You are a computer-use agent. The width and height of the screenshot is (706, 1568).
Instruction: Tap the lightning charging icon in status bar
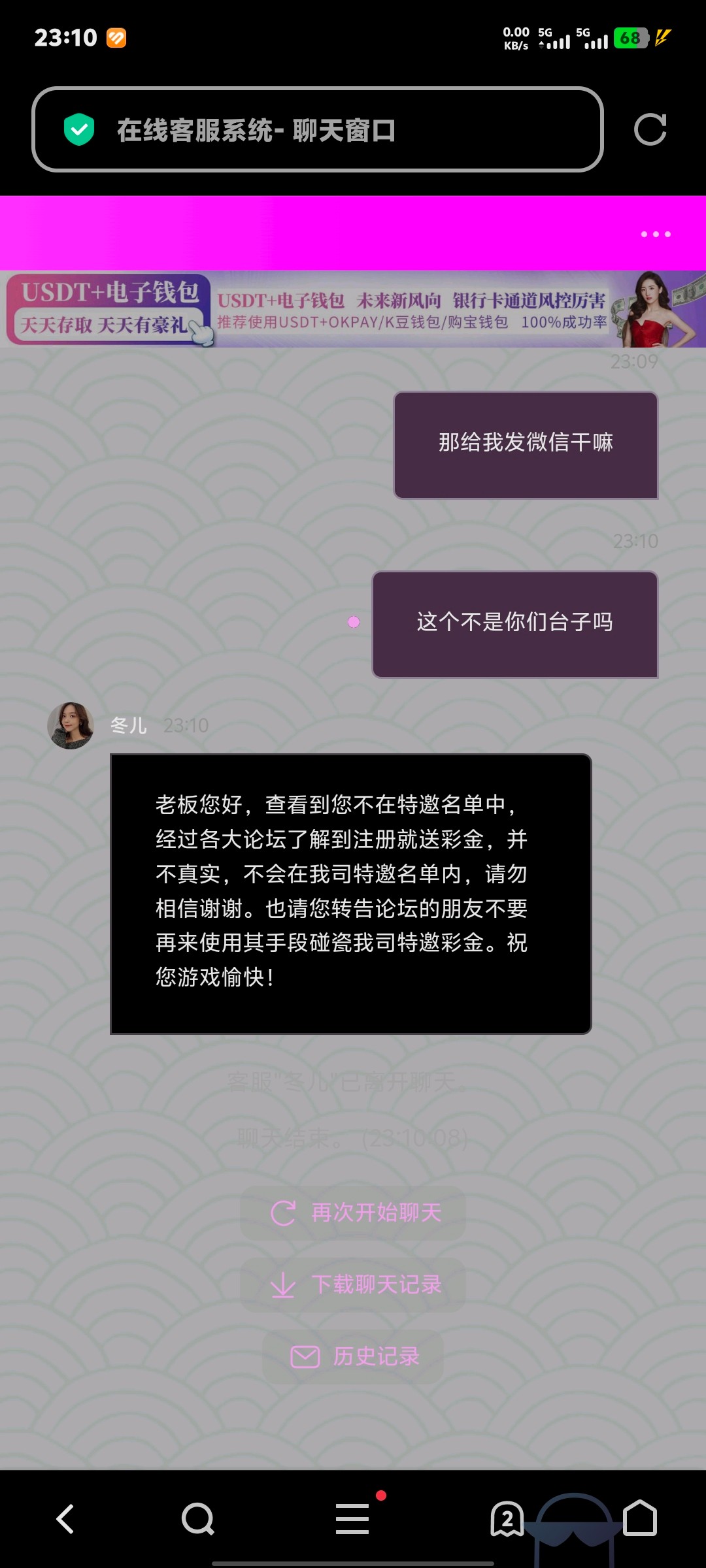pyautogui.click(x=662, y=39)
